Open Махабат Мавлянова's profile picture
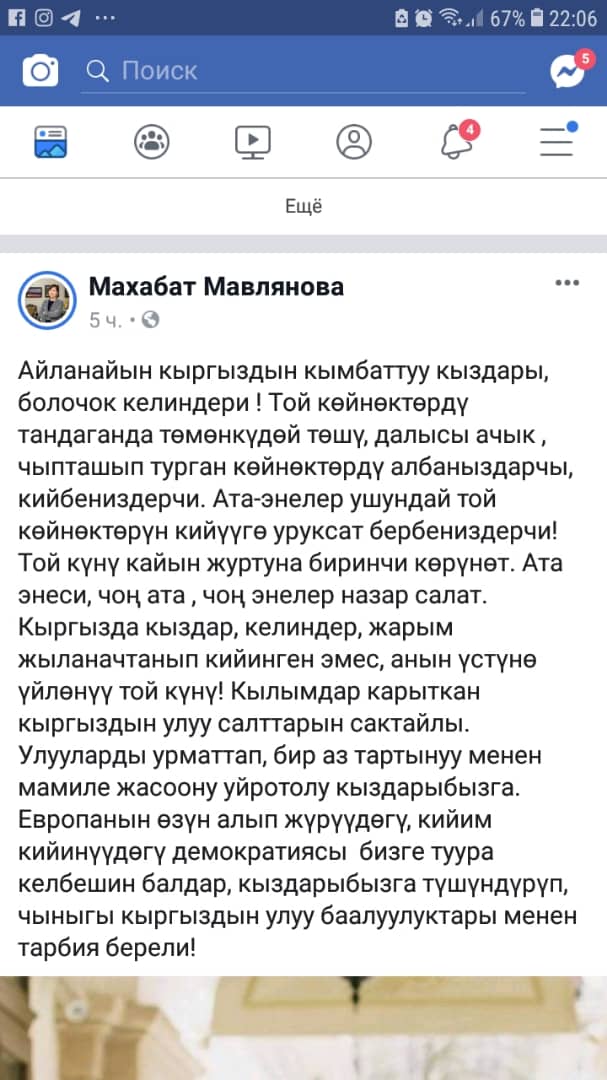The image size is (607, 1080). [47, 300]
